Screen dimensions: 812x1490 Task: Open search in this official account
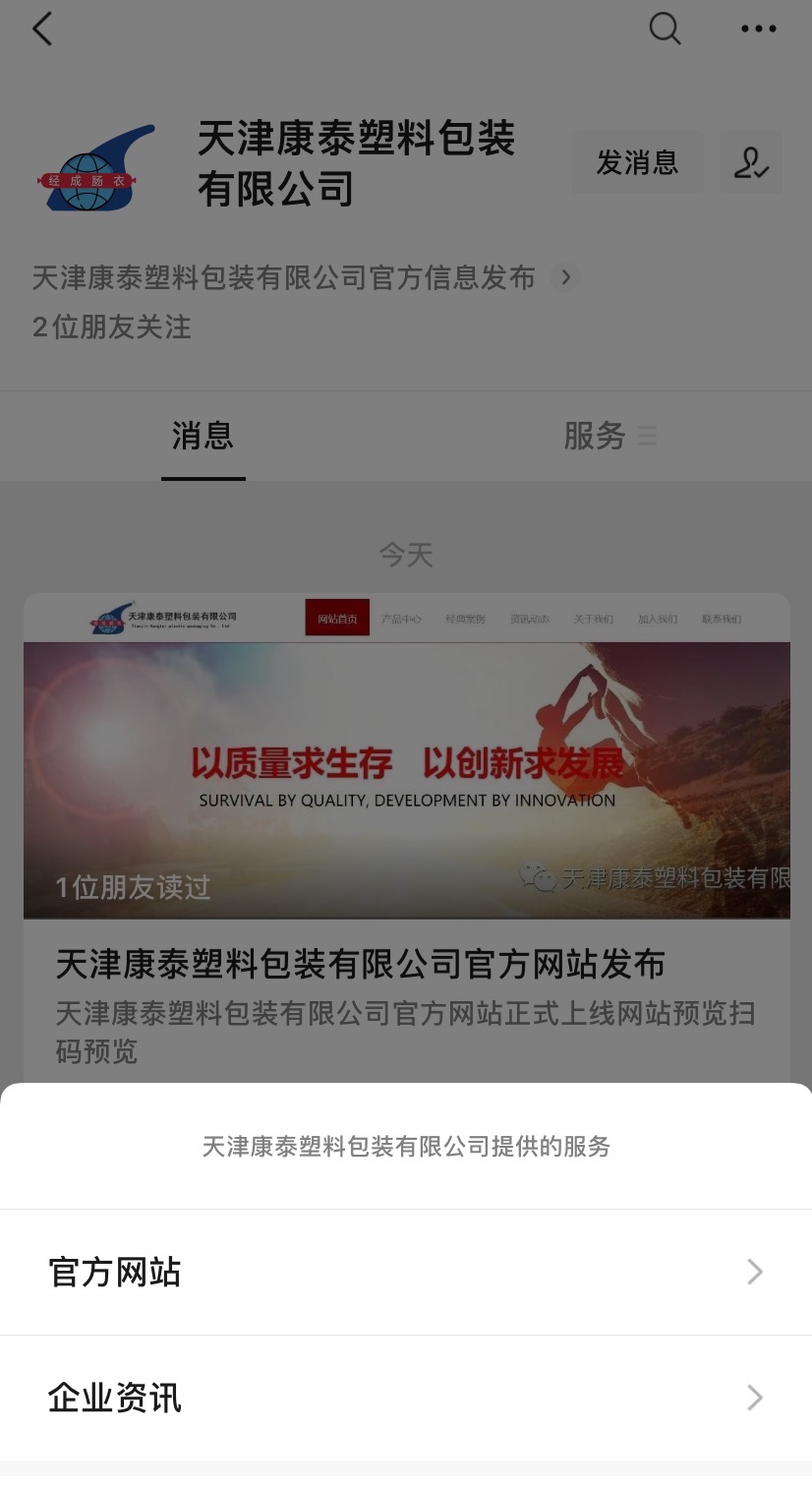click(666, 30)
